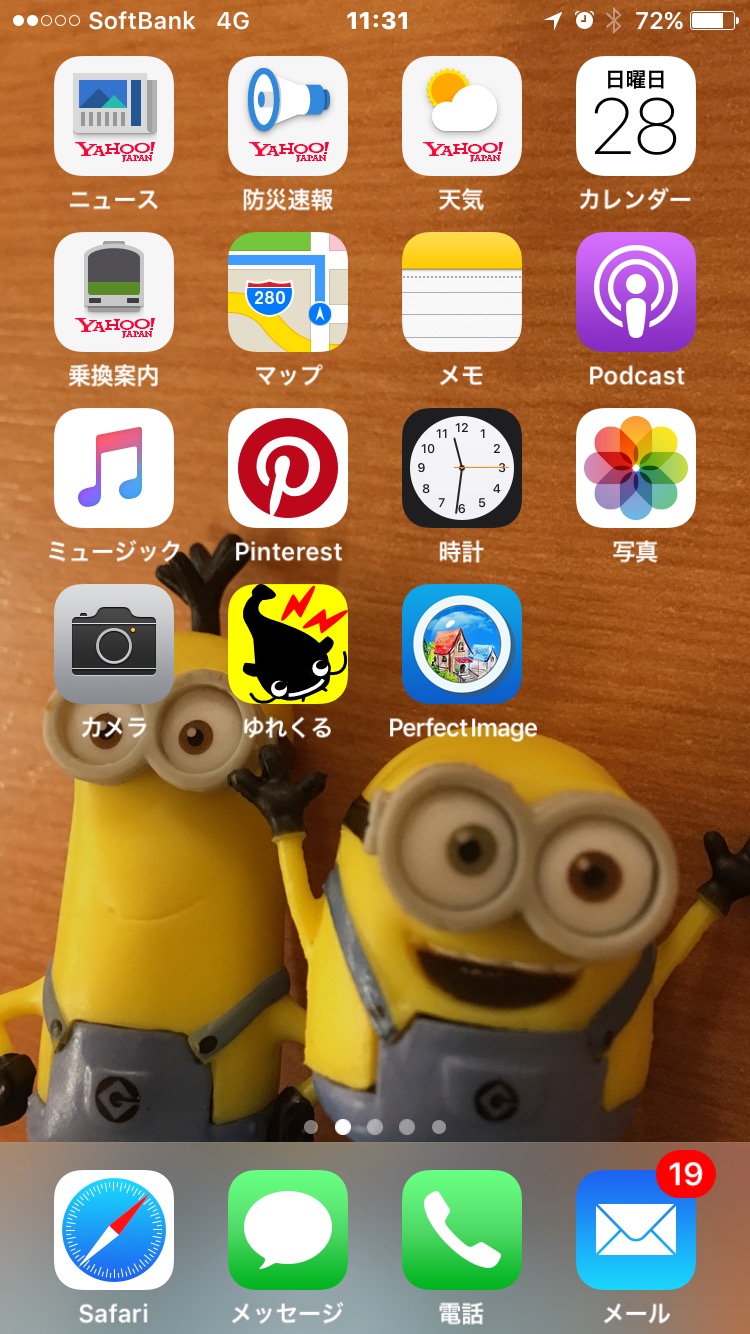Launch the カメラ app
The width and height of the screenshot is (750, 1334).
[114, 644]
